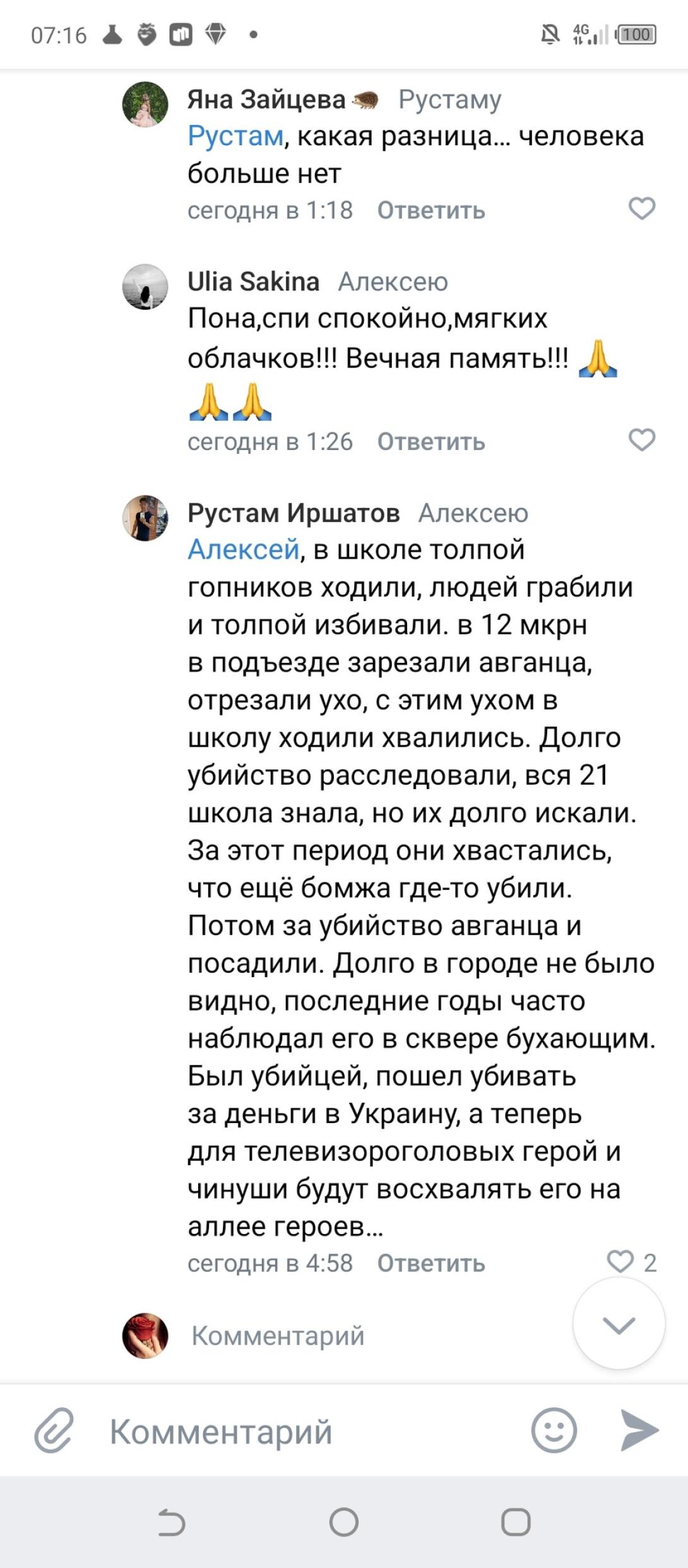Reply to Рустам Иршатов's comment

click(431, 1263)
